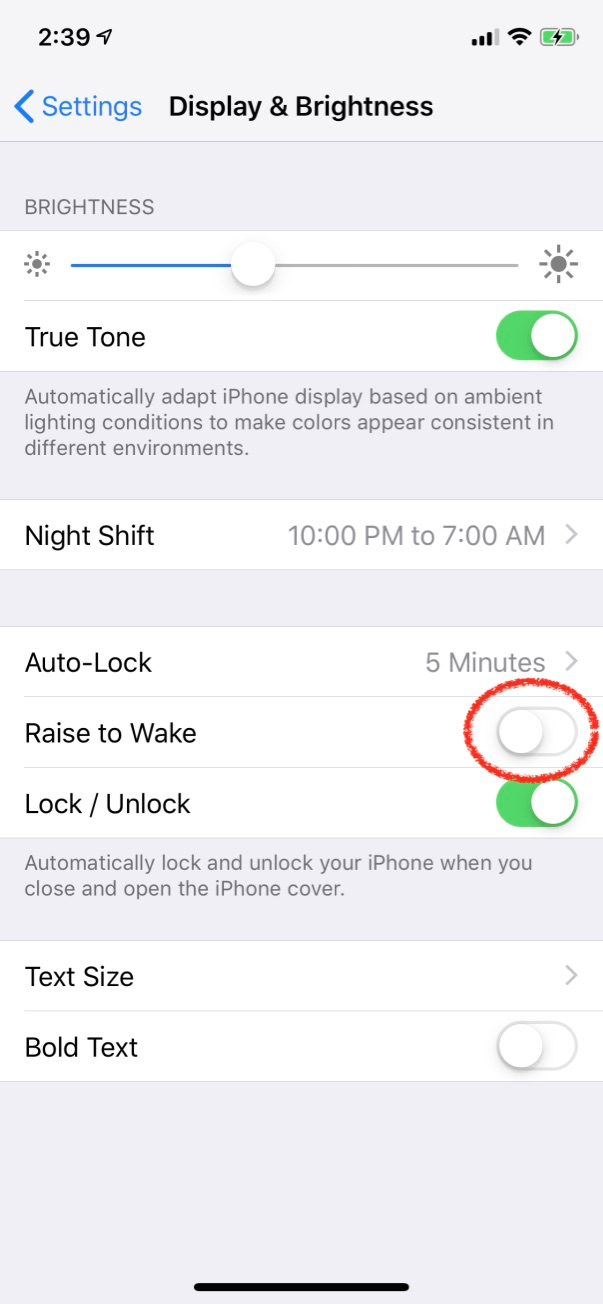The width and height of the screenshot is (603, 1304).
Task: Open Night Shift schedule settings
Action: click(x=300, y=535)
